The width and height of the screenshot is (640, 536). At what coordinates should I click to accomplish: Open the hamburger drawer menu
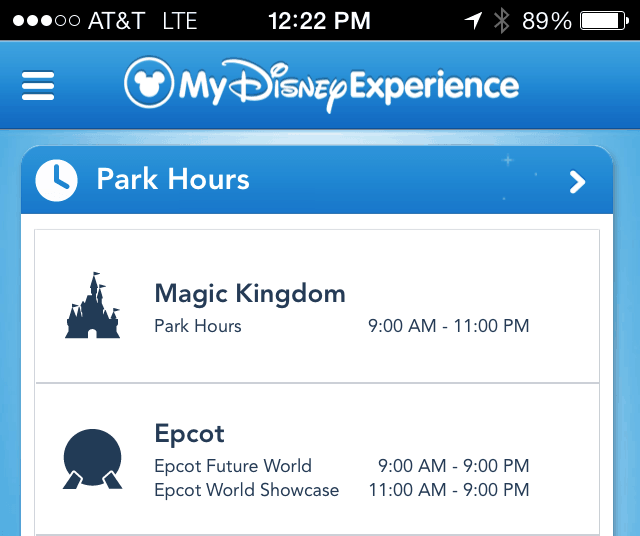tap(38, 85)
